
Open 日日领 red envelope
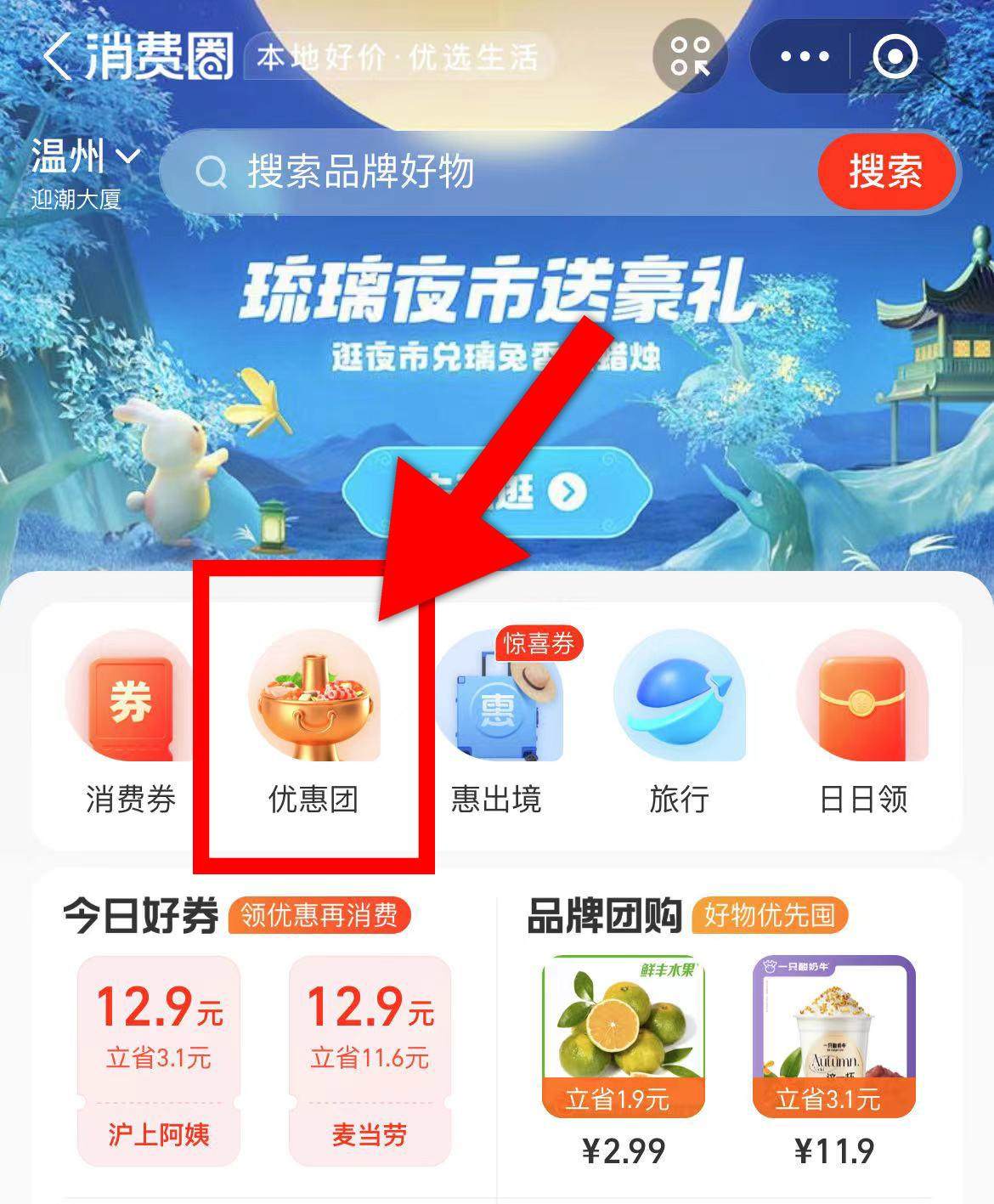[862, 722]
